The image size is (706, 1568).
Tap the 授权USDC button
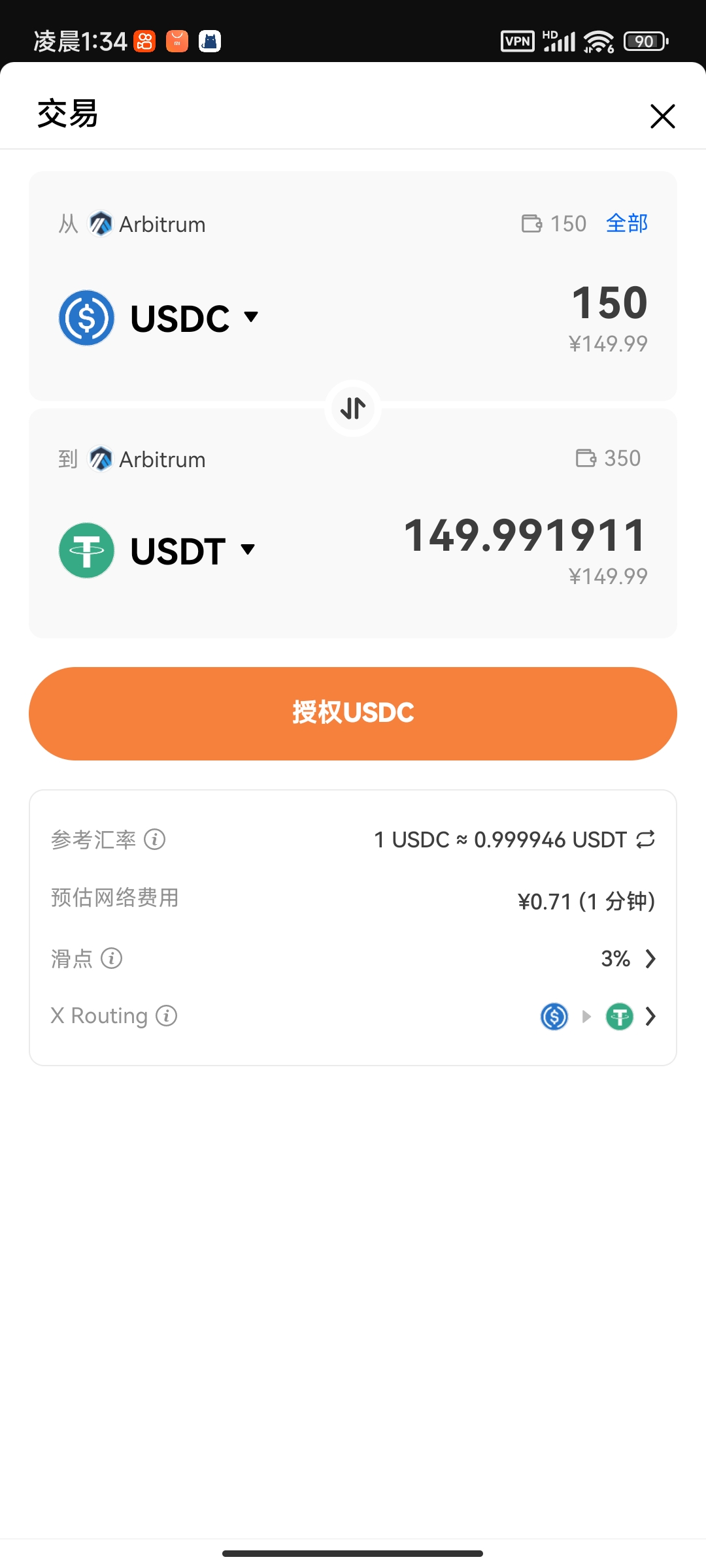tap(353, 713)
